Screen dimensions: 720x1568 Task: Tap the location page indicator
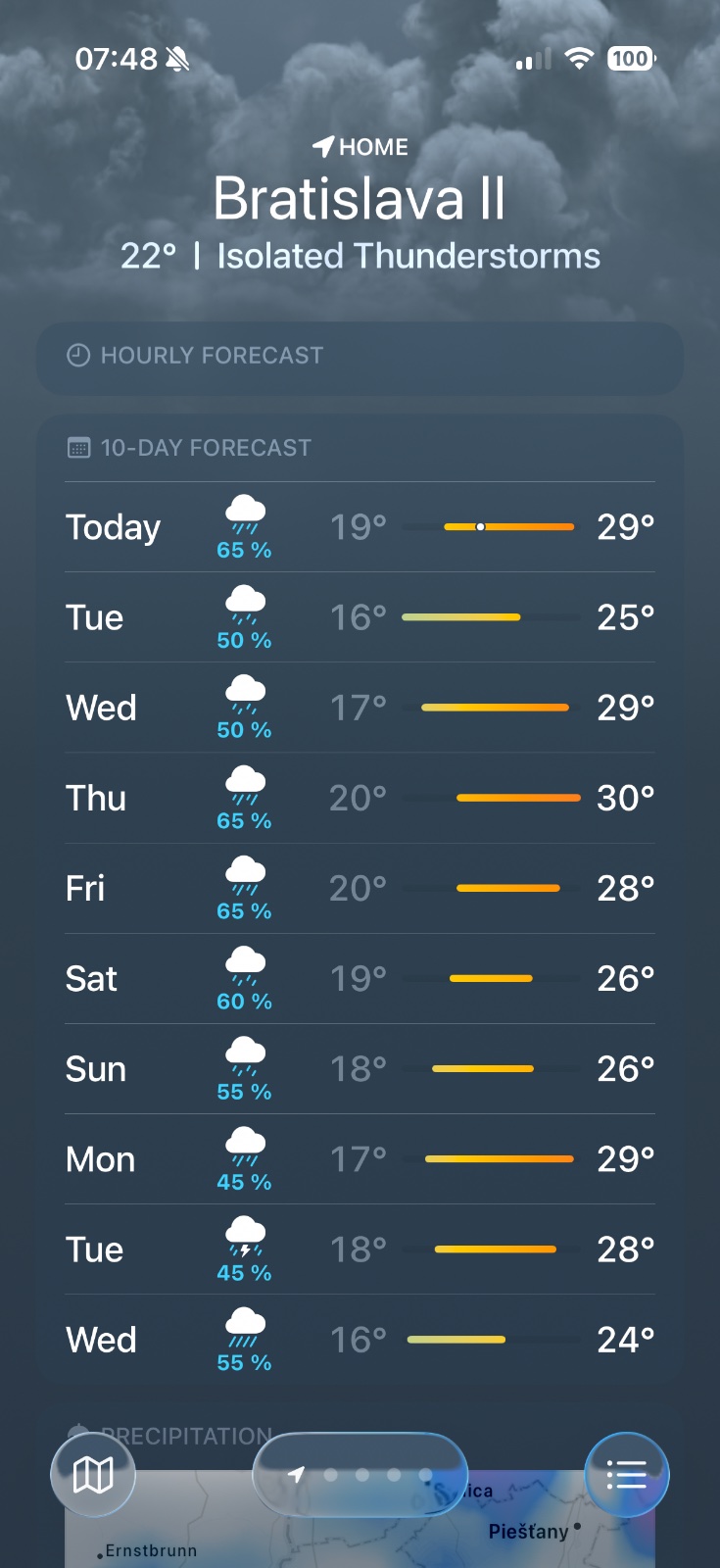(360, 1474)
